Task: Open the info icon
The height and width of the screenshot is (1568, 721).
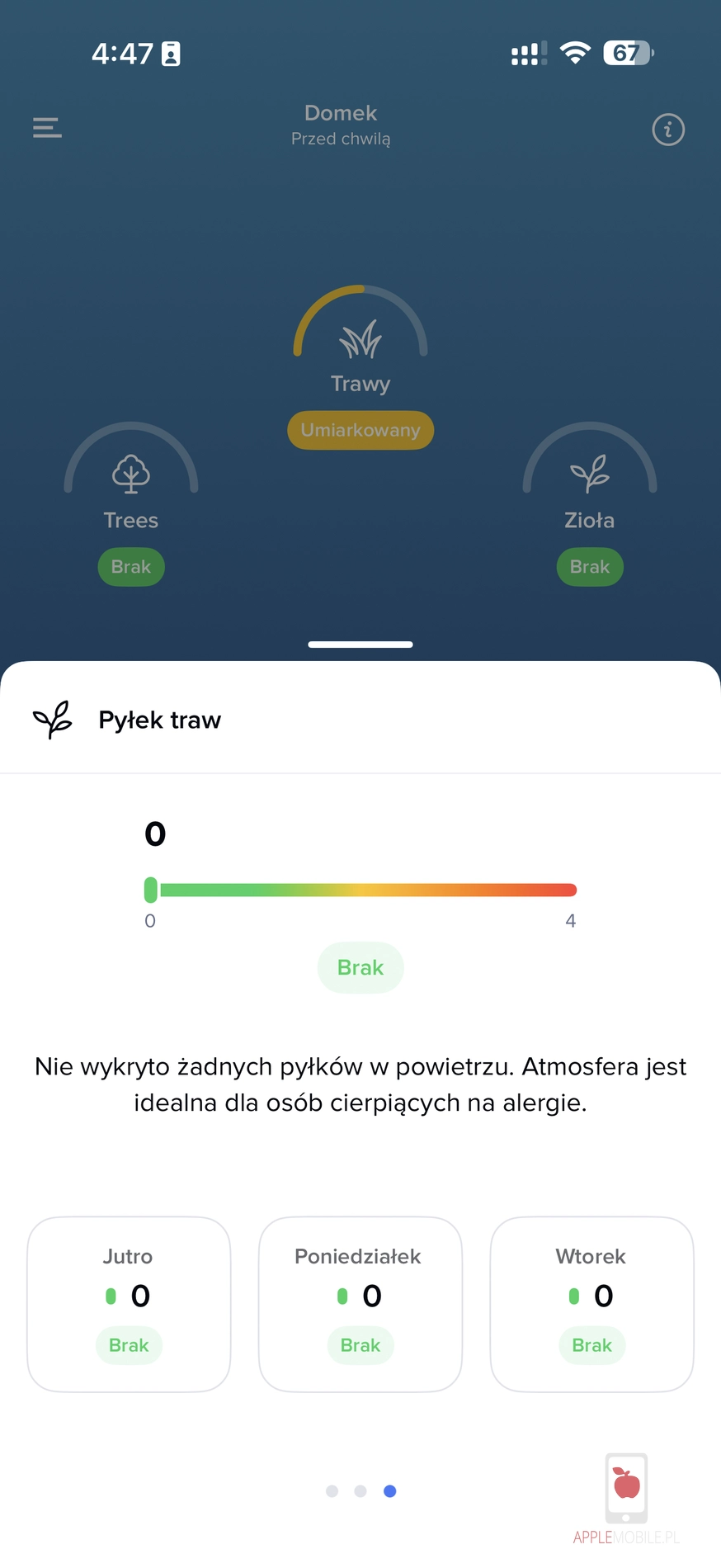Action: [x=668, y=130]
